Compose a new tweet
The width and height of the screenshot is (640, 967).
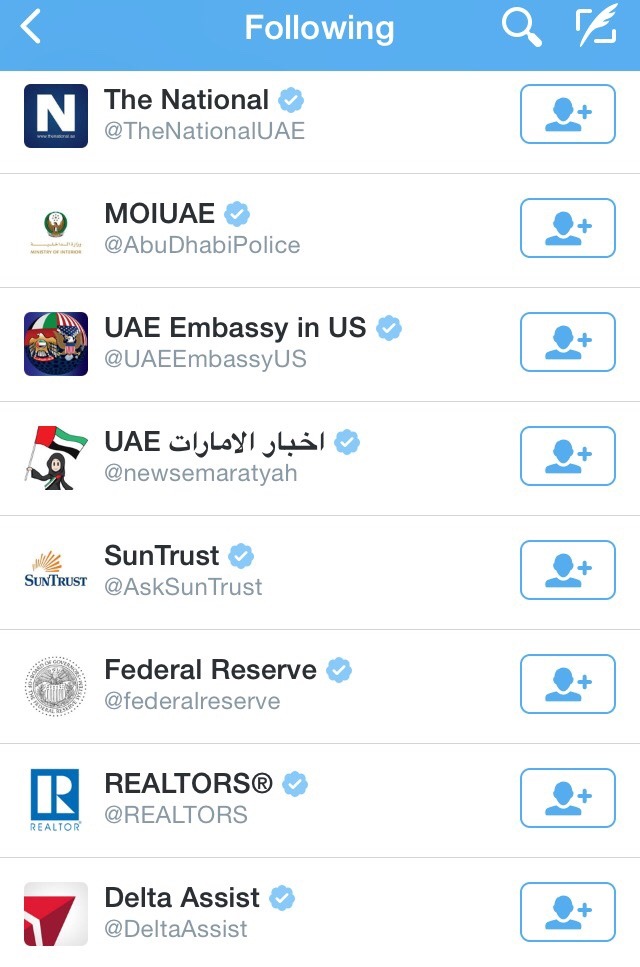coord(595,28)
